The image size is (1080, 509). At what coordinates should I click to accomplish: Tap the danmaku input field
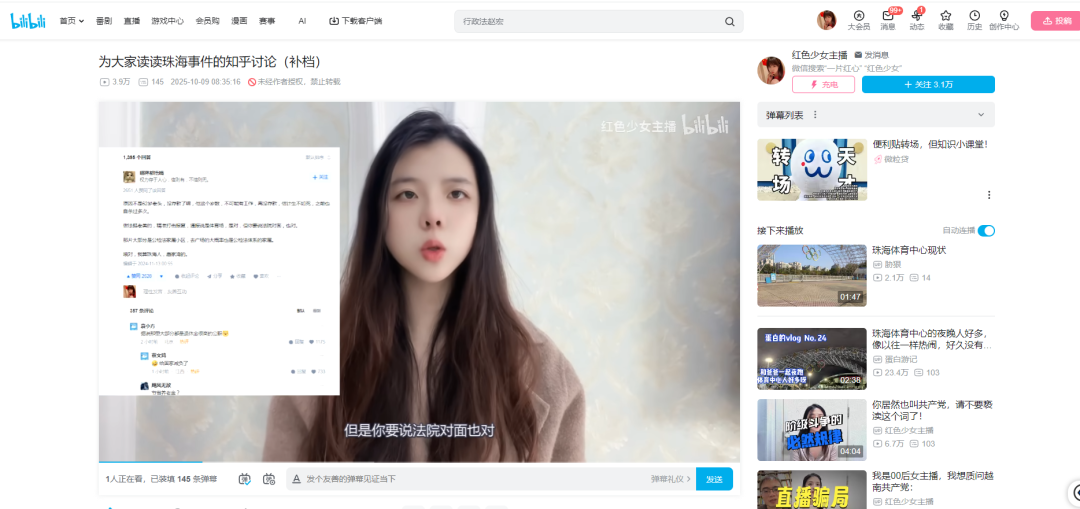470,479
